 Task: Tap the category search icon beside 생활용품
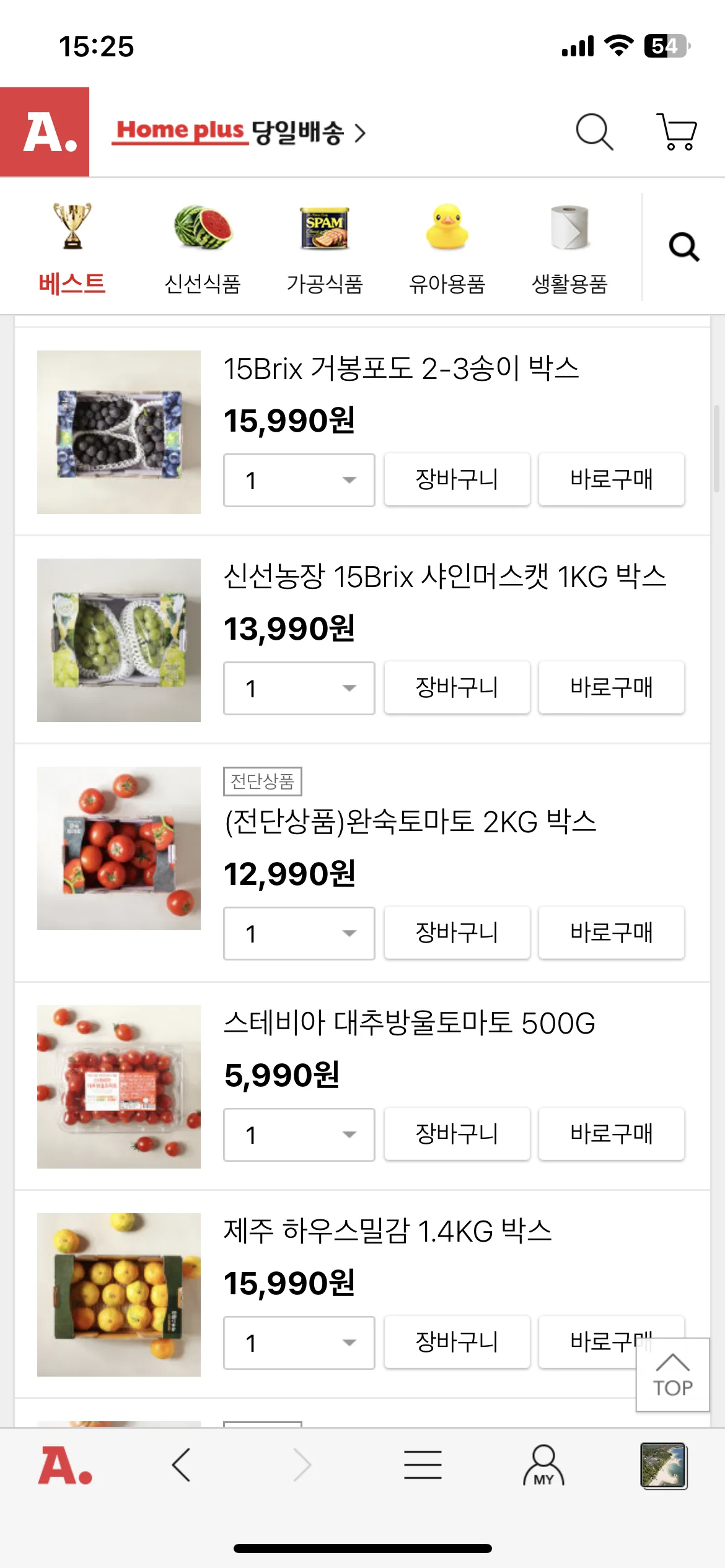(x=684, y=248)
